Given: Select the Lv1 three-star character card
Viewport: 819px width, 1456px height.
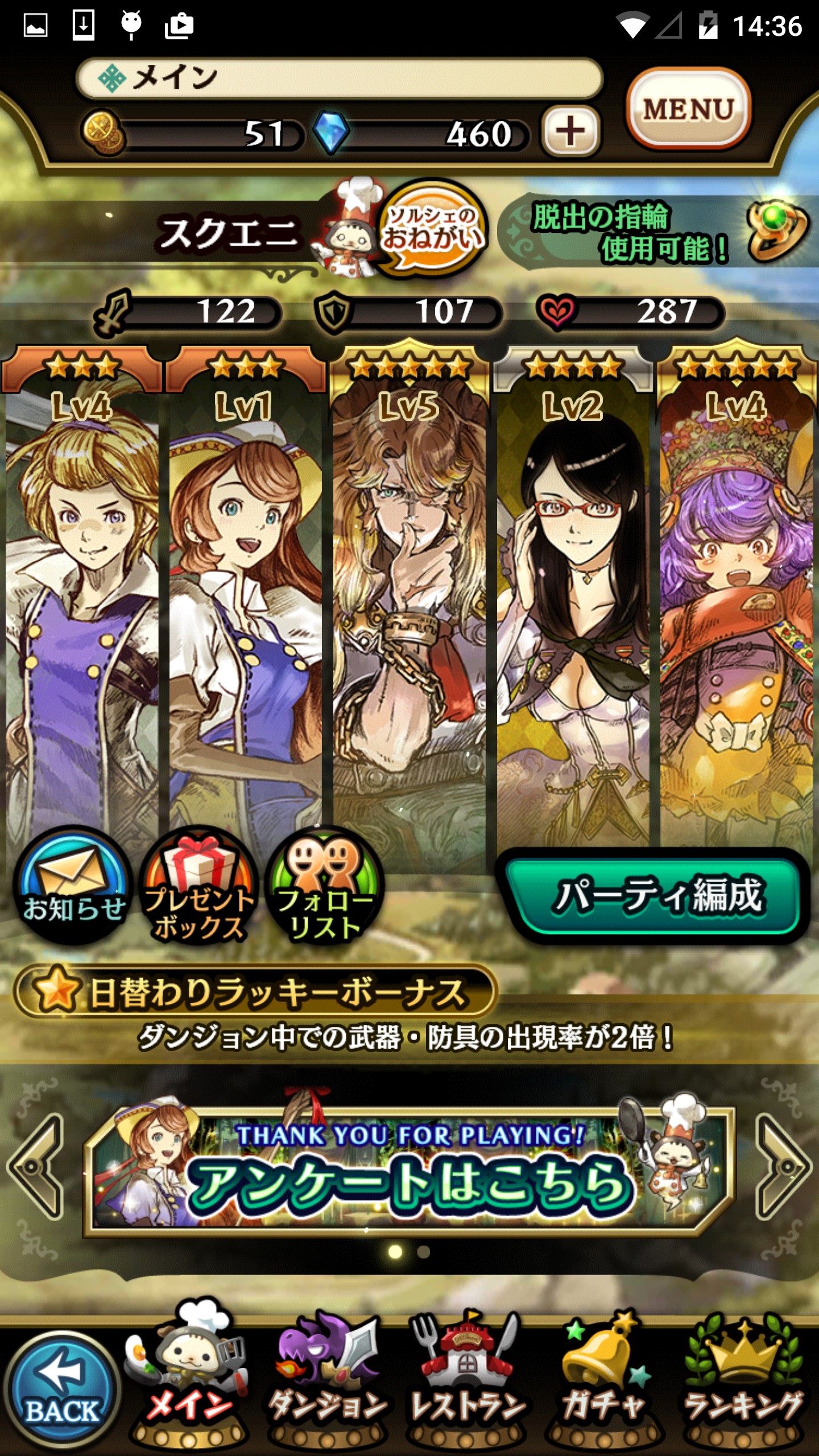Looking at the screenshot, I should (x=246, y=597).
